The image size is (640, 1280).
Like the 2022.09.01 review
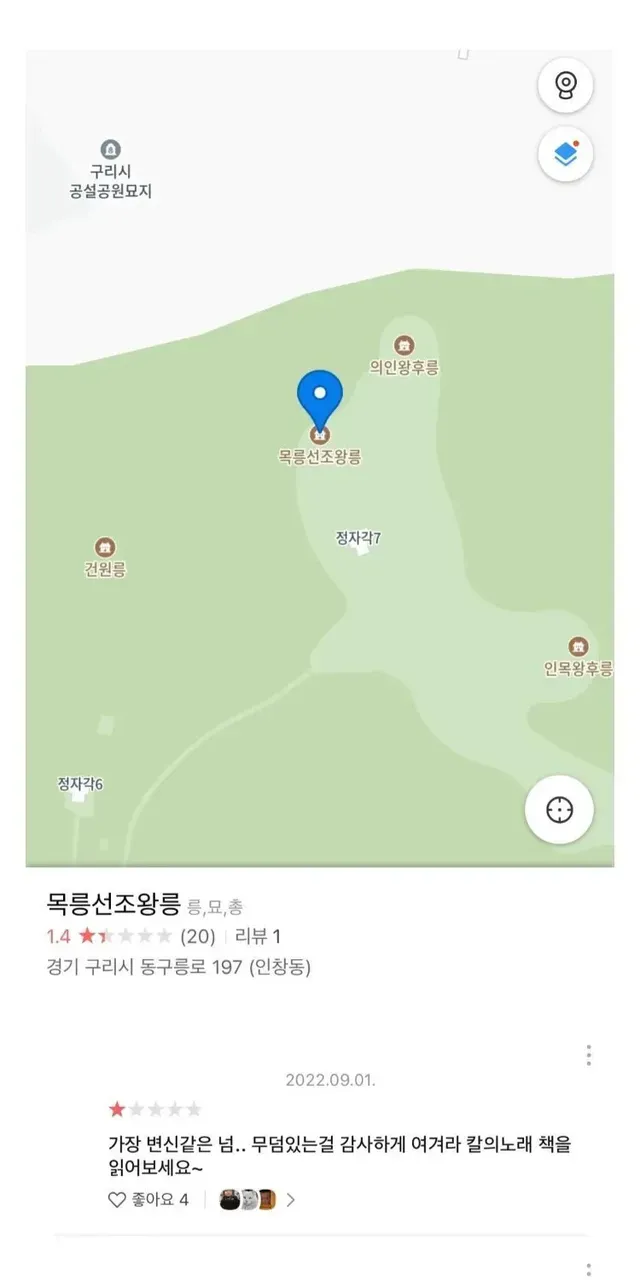tap(148, 1200)
